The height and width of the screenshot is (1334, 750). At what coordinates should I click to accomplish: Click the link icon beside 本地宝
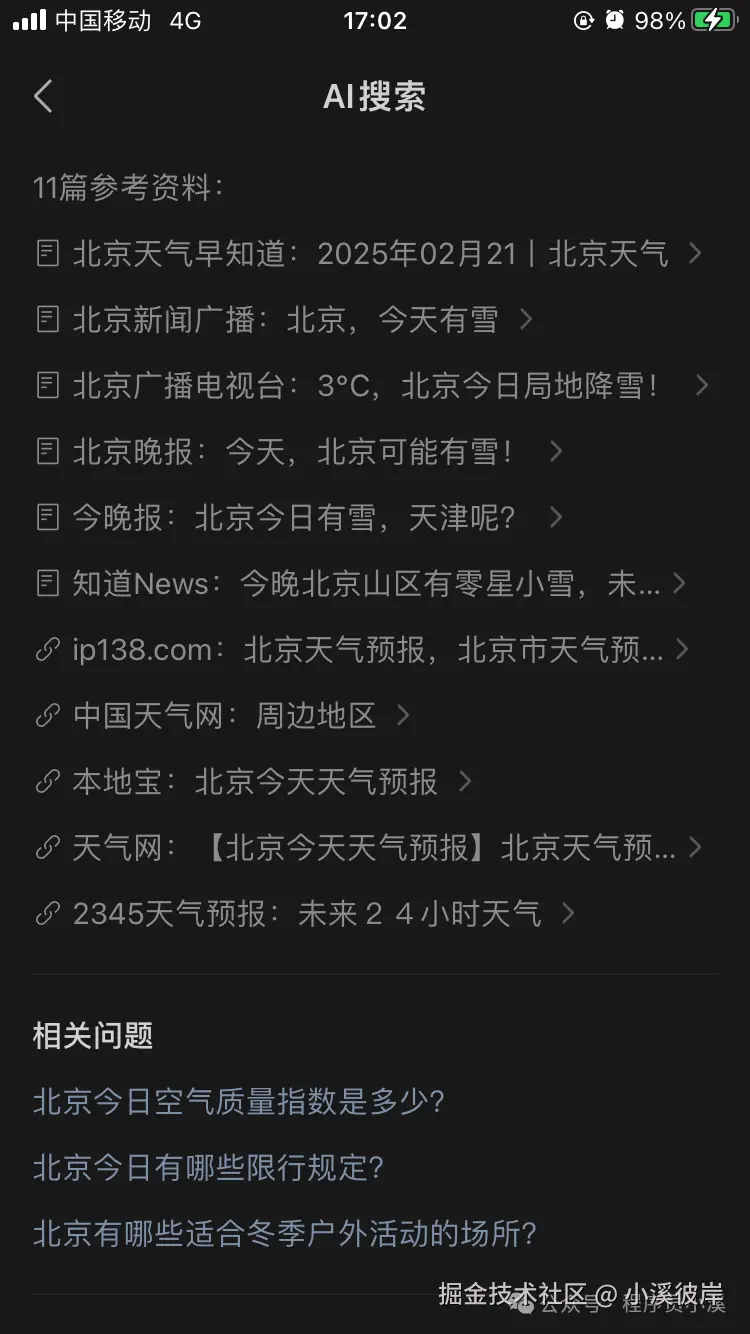[x=46, y=782]
